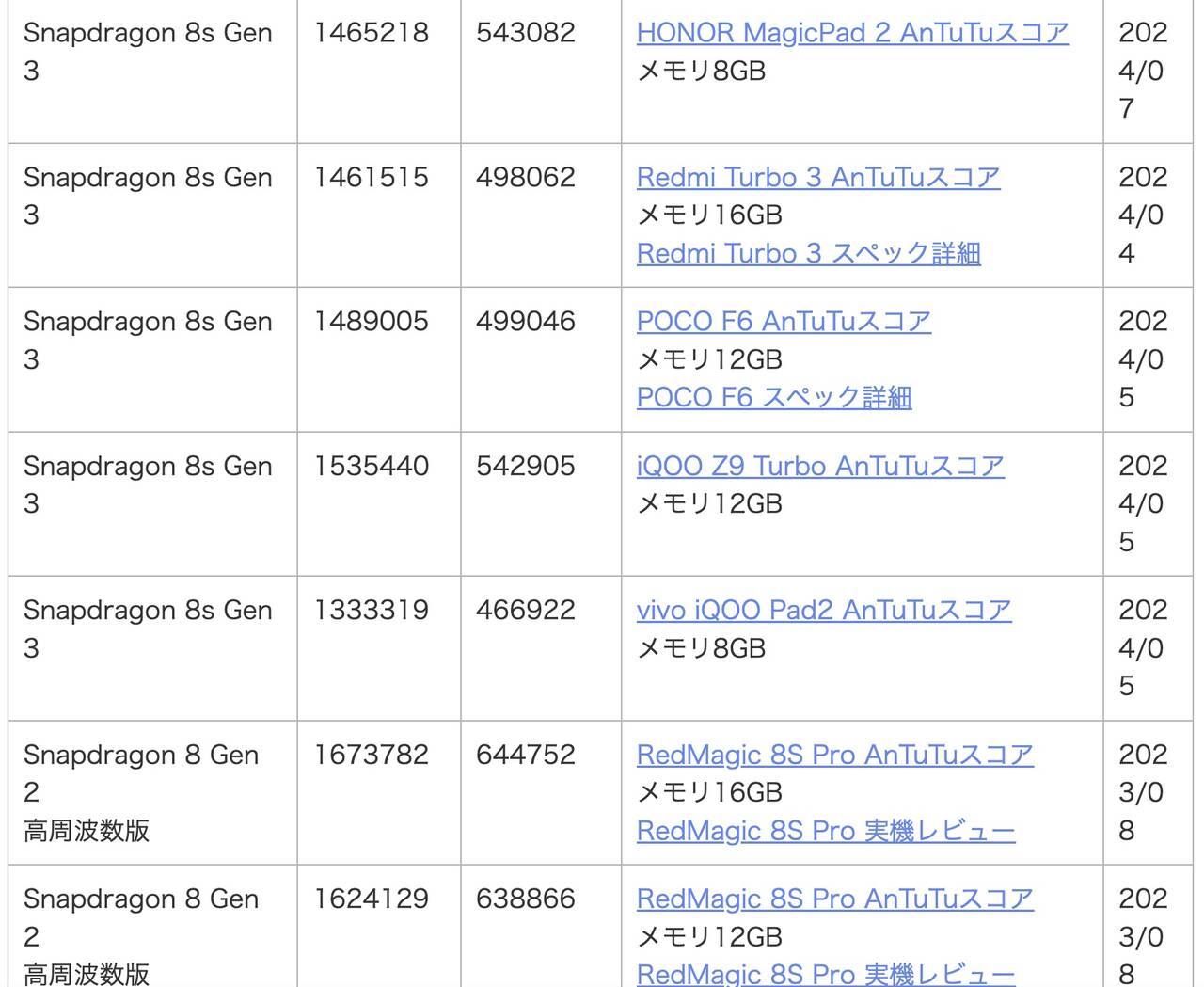Viewport: 1204px width, 987px height.
Task: Open RedMagic 8S Pro AnTuTuスコア for 12GB
Action: pos(834,899)
